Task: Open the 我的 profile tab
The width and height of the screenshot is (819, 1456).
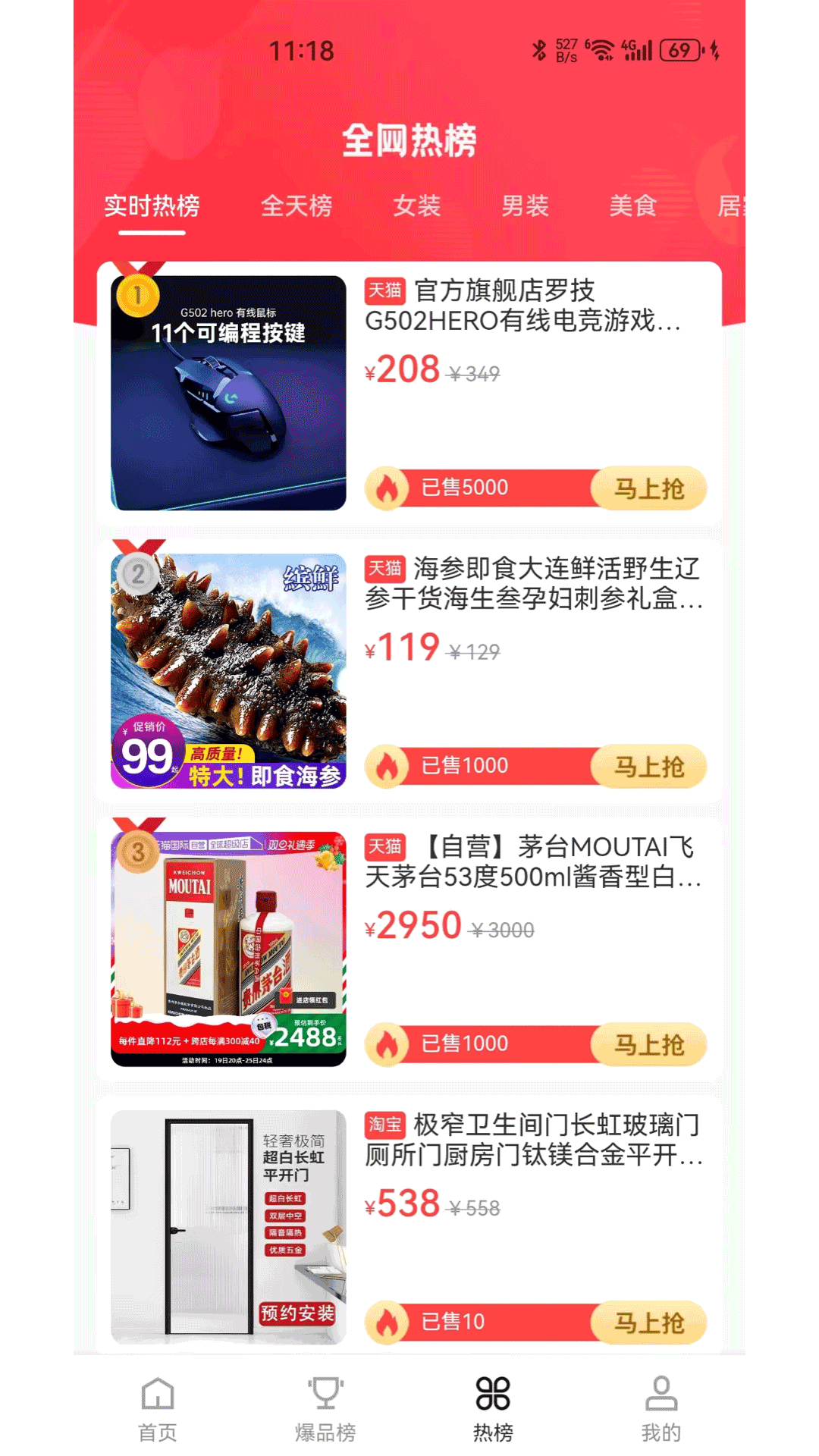Action: [x=661, y=1409]
